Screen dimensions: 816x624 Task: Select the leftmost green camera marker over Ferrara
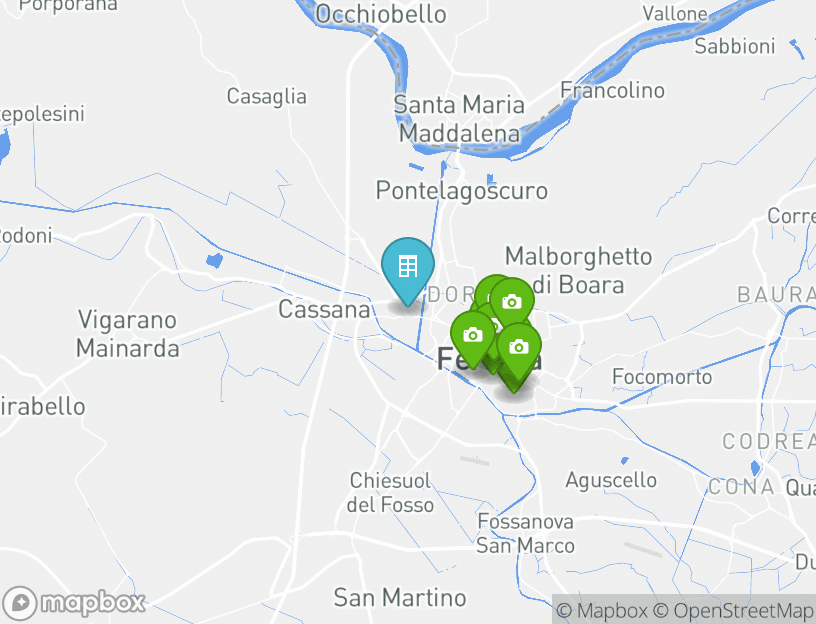[x=472, y=334]
